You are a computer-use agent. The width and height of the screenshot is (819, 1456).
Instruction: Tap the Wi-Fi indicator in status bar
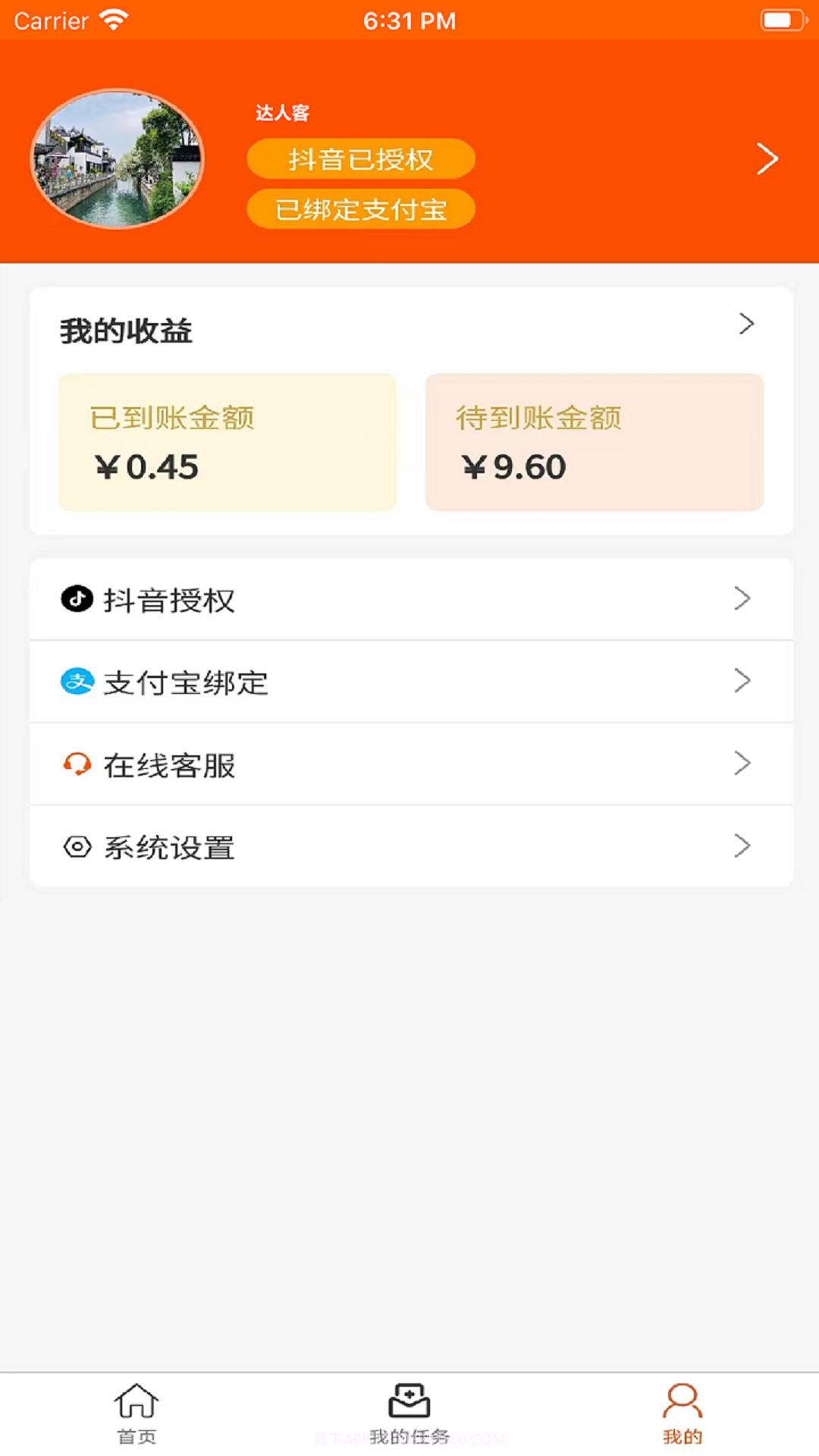tap(112, 19)
